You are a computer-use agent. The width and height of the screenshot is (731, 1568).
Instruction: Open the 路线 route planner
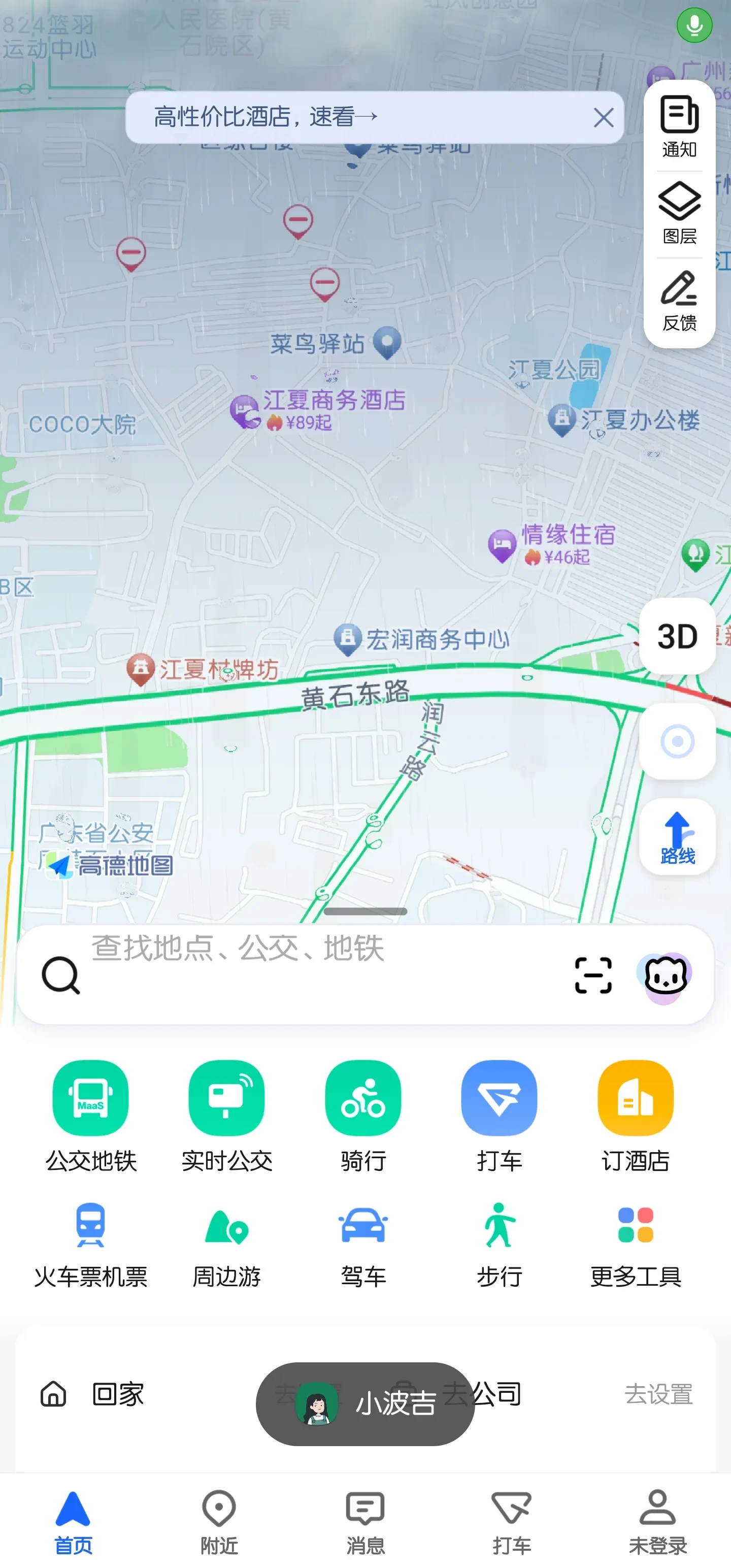[677, 837]
